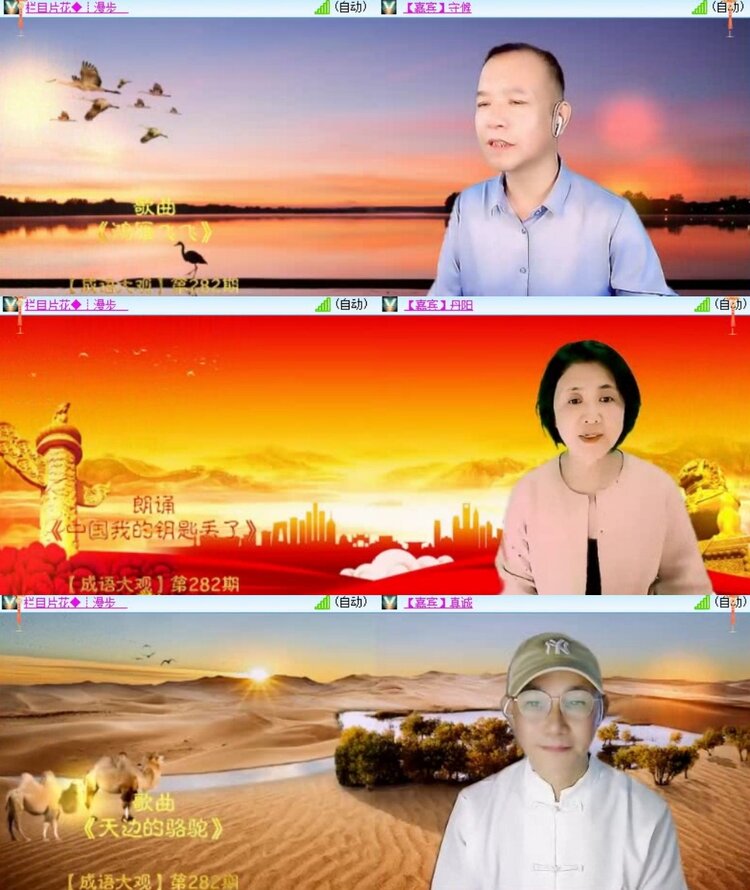Open the (自动) quality selector beside 漫步 in bottom panel
Image resolution: width=750 pixels, height=890 pixels.
click(x=350, y=602)
